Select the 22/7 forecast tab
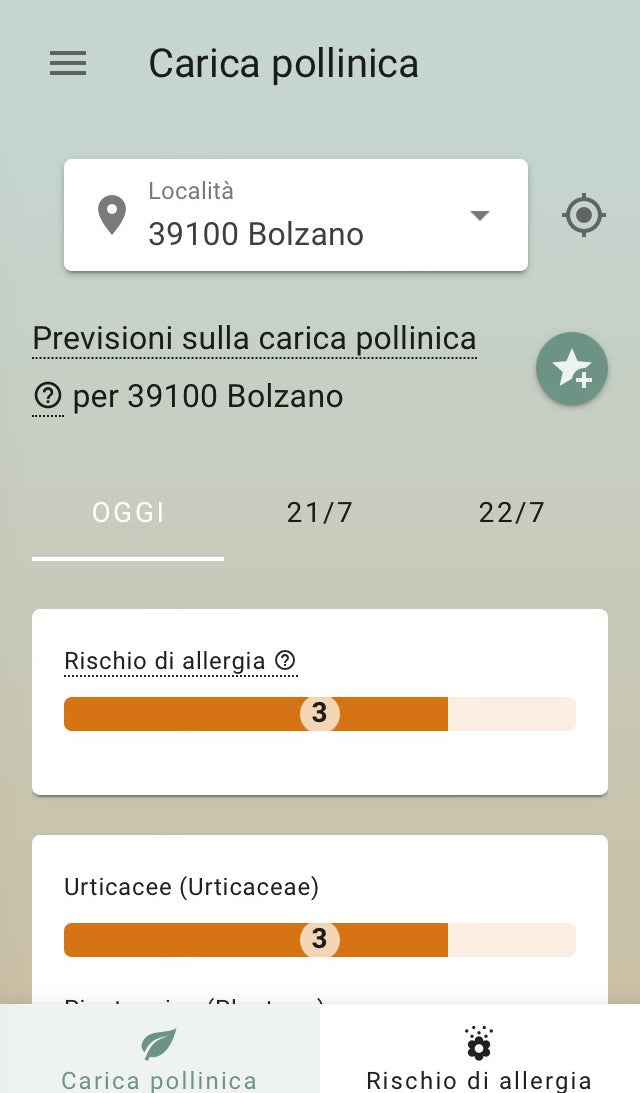This screenshot has height=1093, width=640. [x=512, y=513]
